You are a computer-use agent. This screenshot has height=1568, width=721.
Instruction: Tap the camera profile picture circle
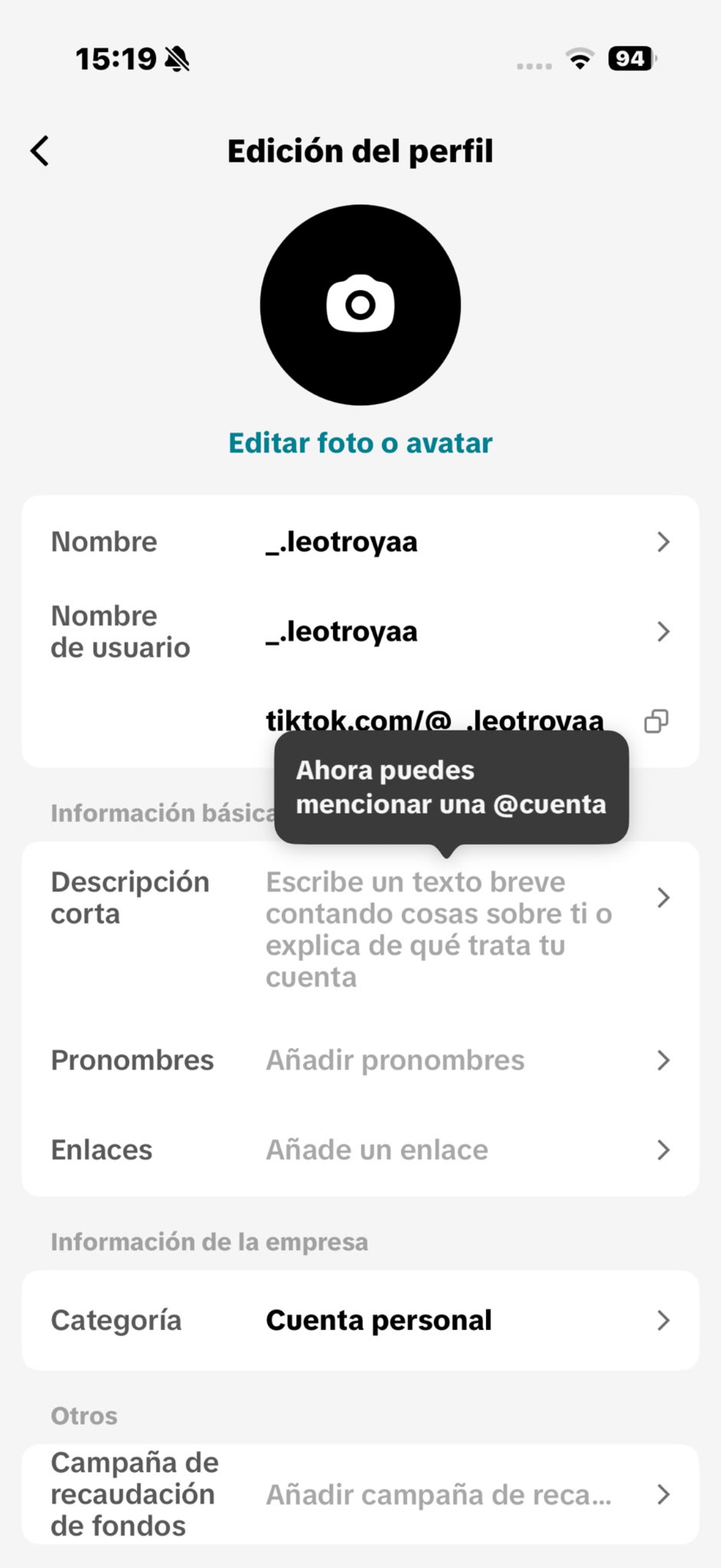click(360, 304)
